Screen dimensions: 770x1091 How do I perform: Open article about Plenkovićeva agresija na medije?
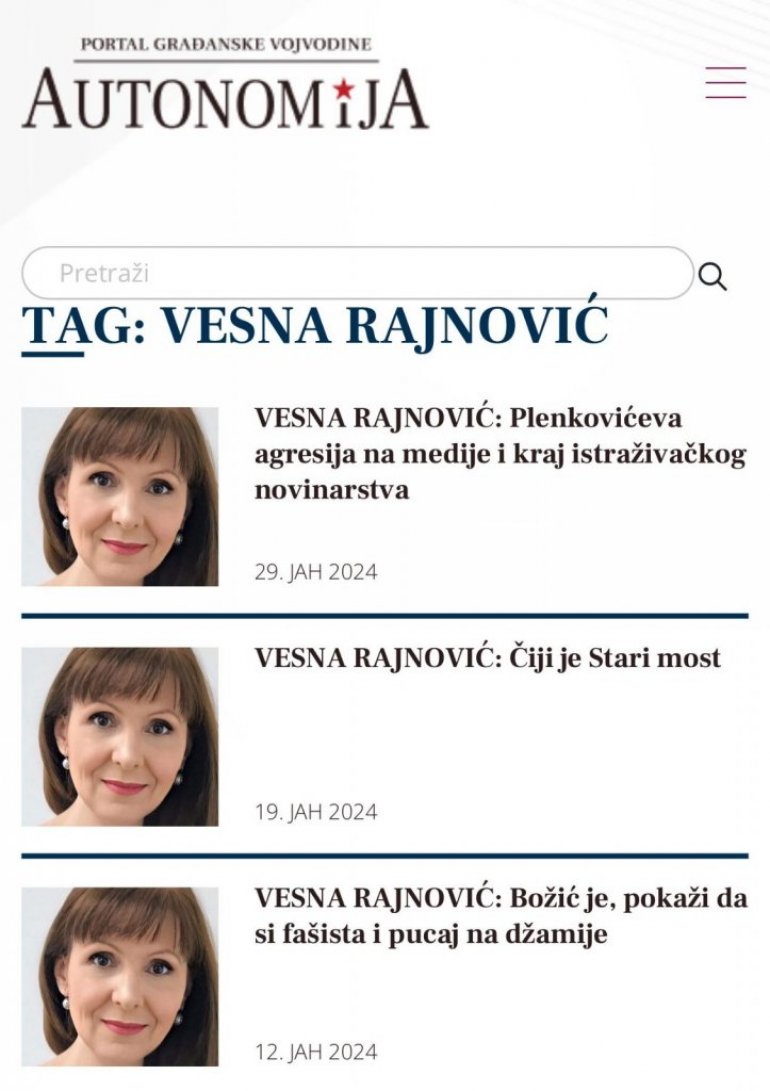500,454
